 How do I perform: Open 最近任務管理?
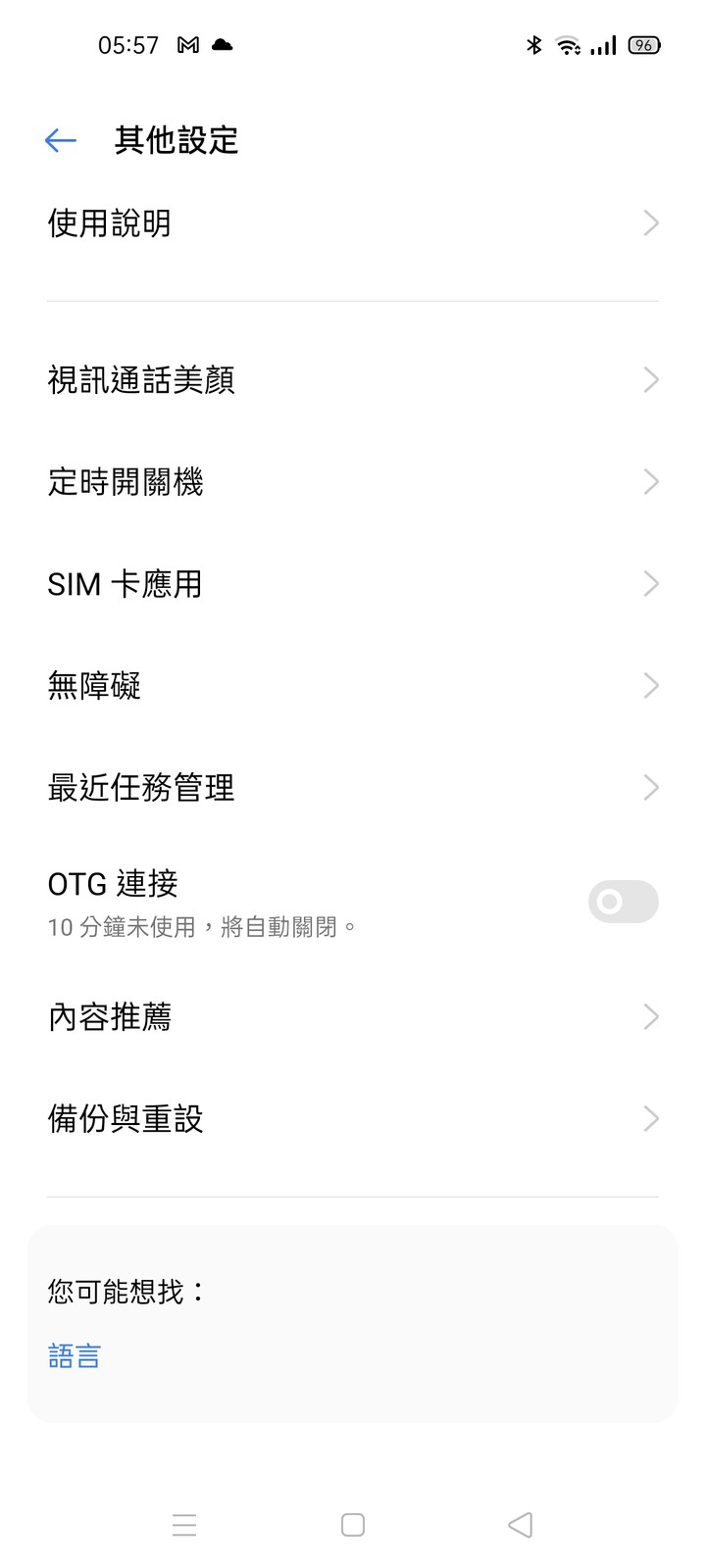[x=353, y=788]
